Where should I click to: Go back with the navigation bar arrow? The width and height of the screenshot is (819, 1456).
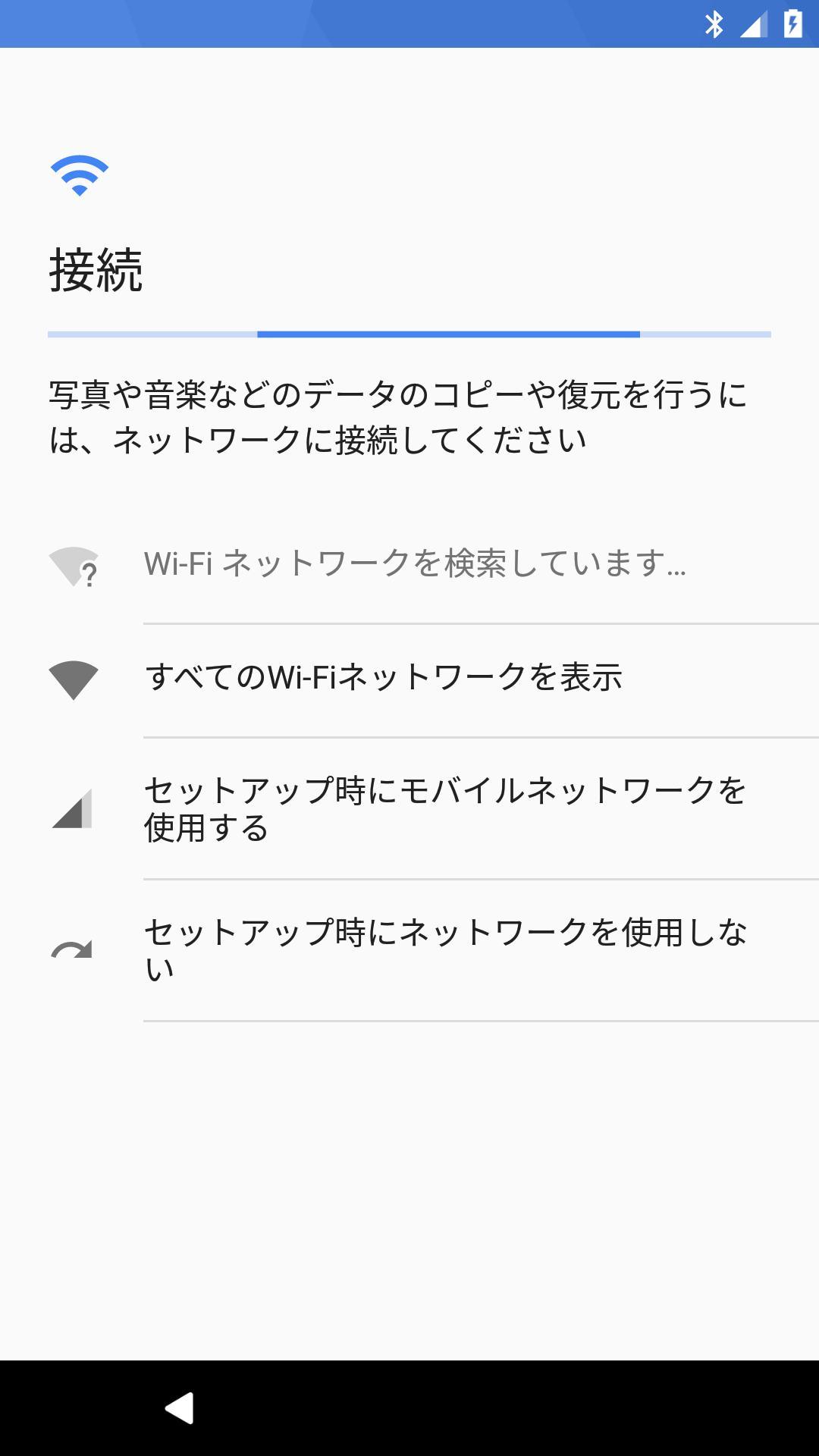180,1408
